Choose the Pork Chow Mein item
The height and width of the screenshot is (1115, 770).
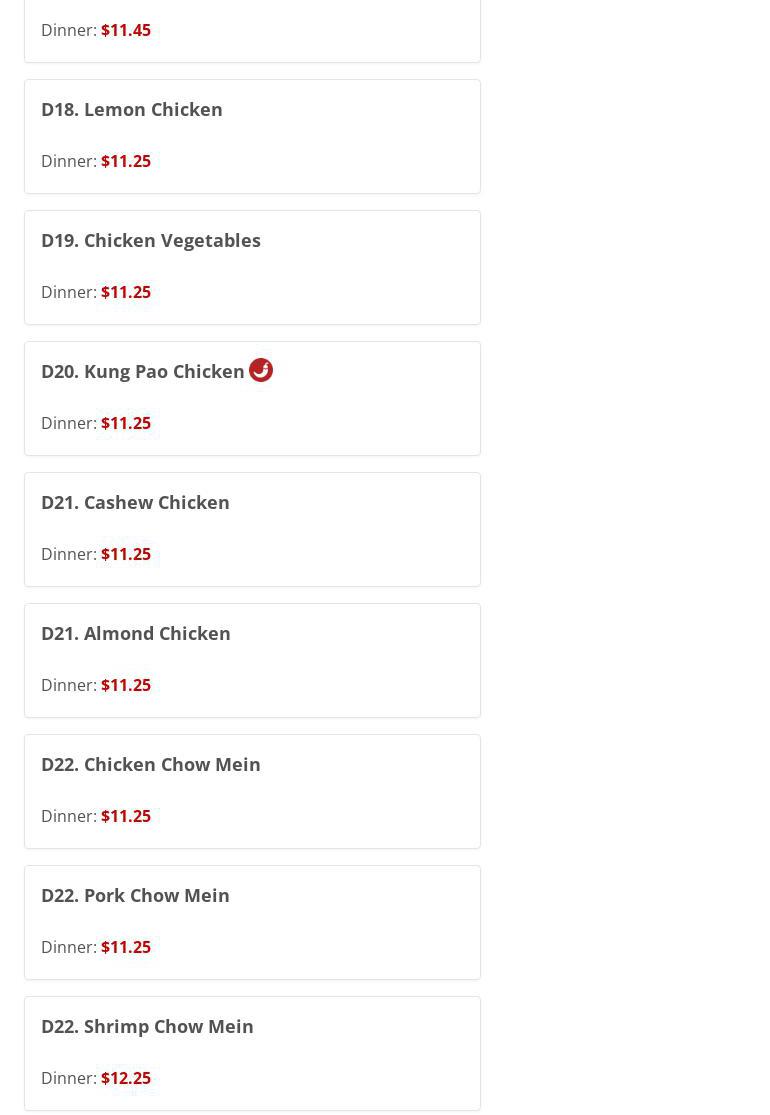tap(252, 922)
